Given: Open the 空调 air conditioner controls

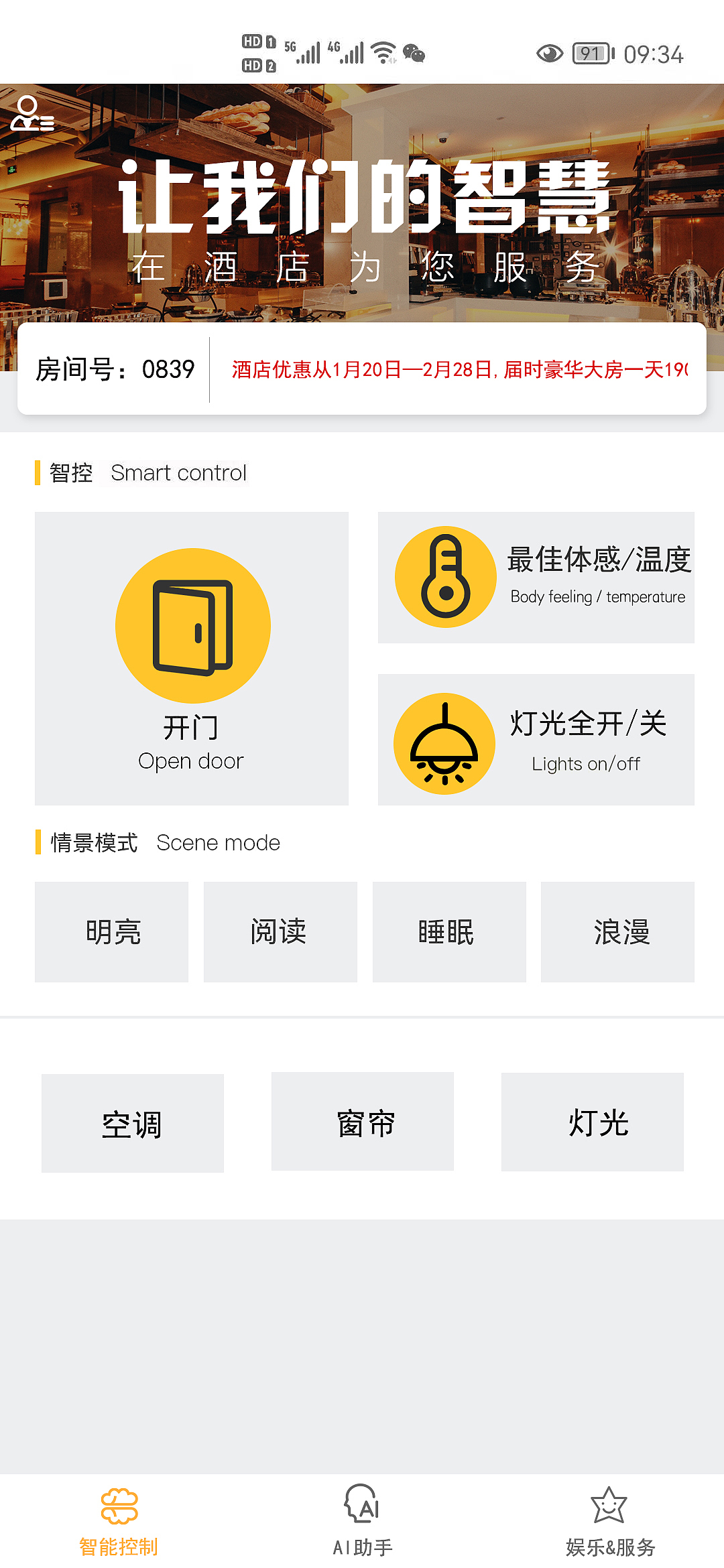Looking at the screenshot, I should point(132,1123).
